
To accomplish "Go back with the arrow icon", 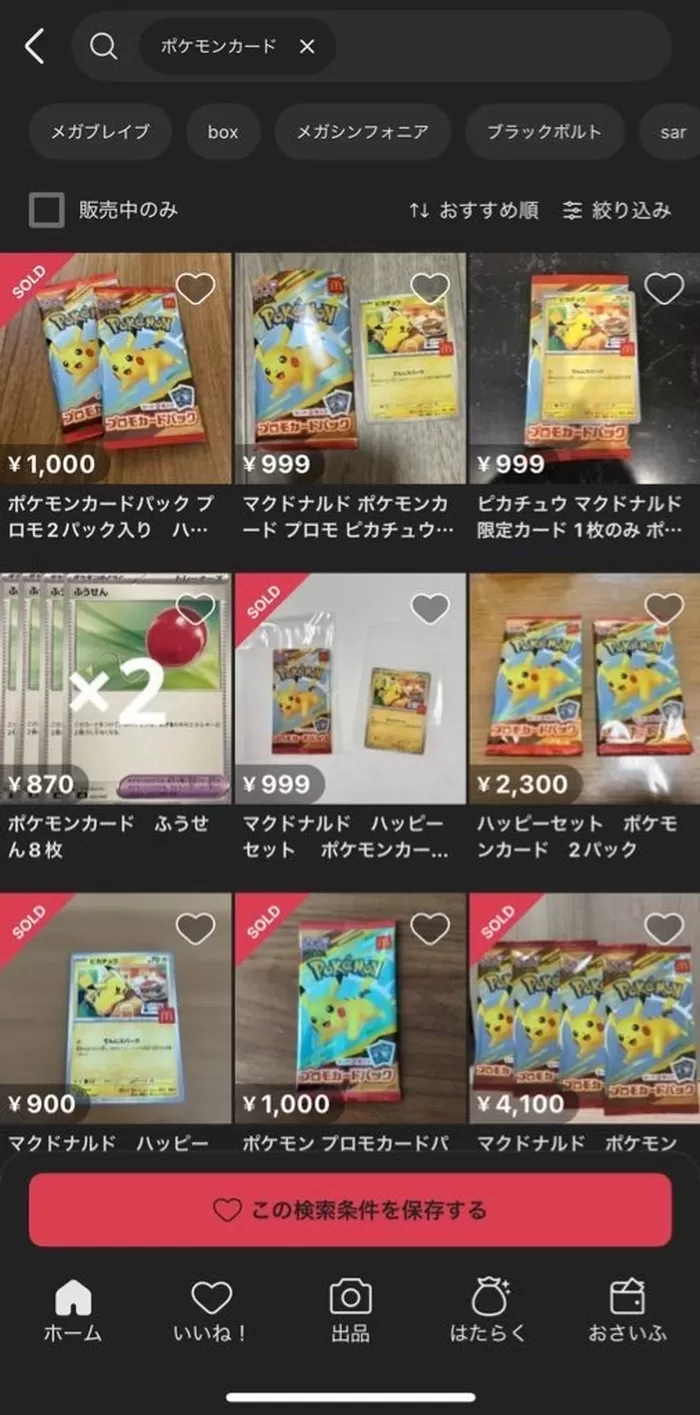I will 35,46.
